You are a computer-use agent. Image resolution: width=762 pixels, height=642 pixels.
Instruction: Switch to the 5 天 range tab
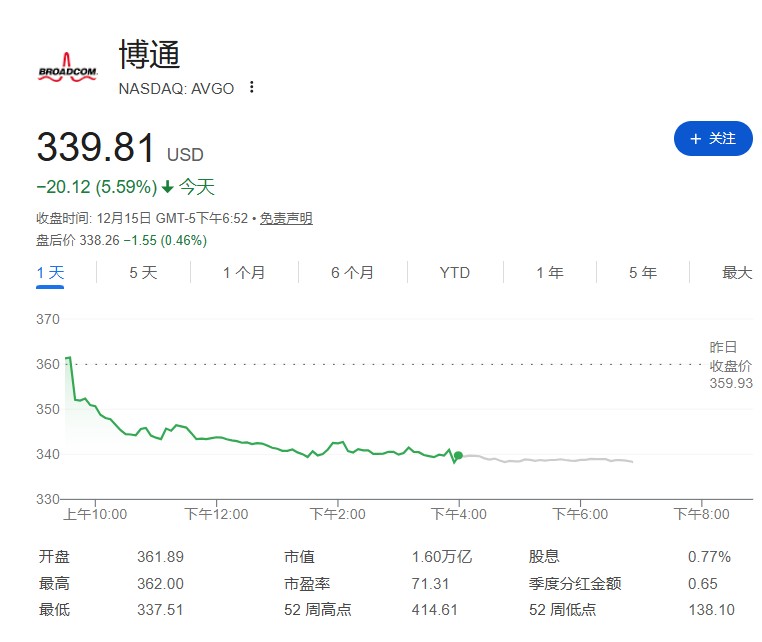[x=143, y=272]
